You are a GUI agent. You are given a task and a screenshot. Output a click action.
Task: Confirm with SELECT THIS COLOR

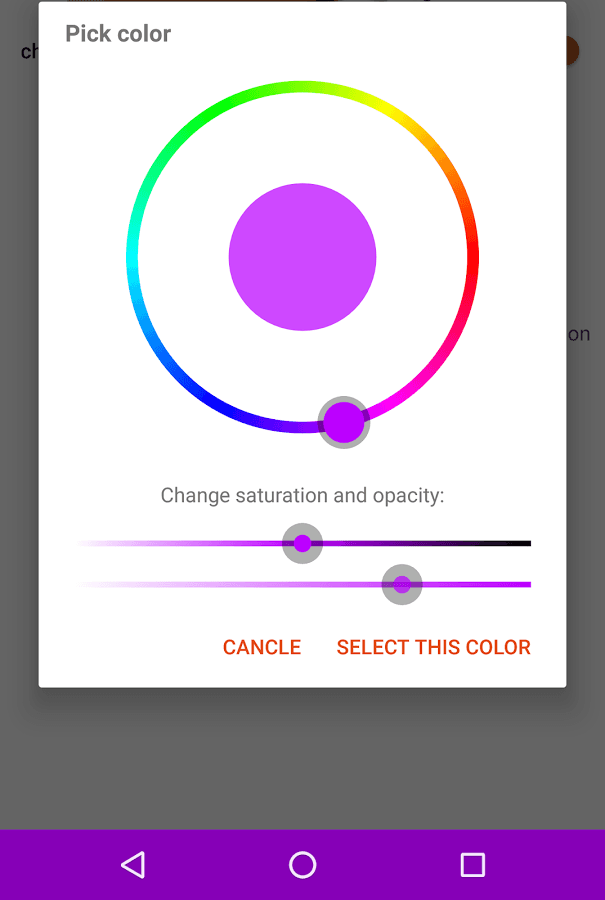[433, 647]
